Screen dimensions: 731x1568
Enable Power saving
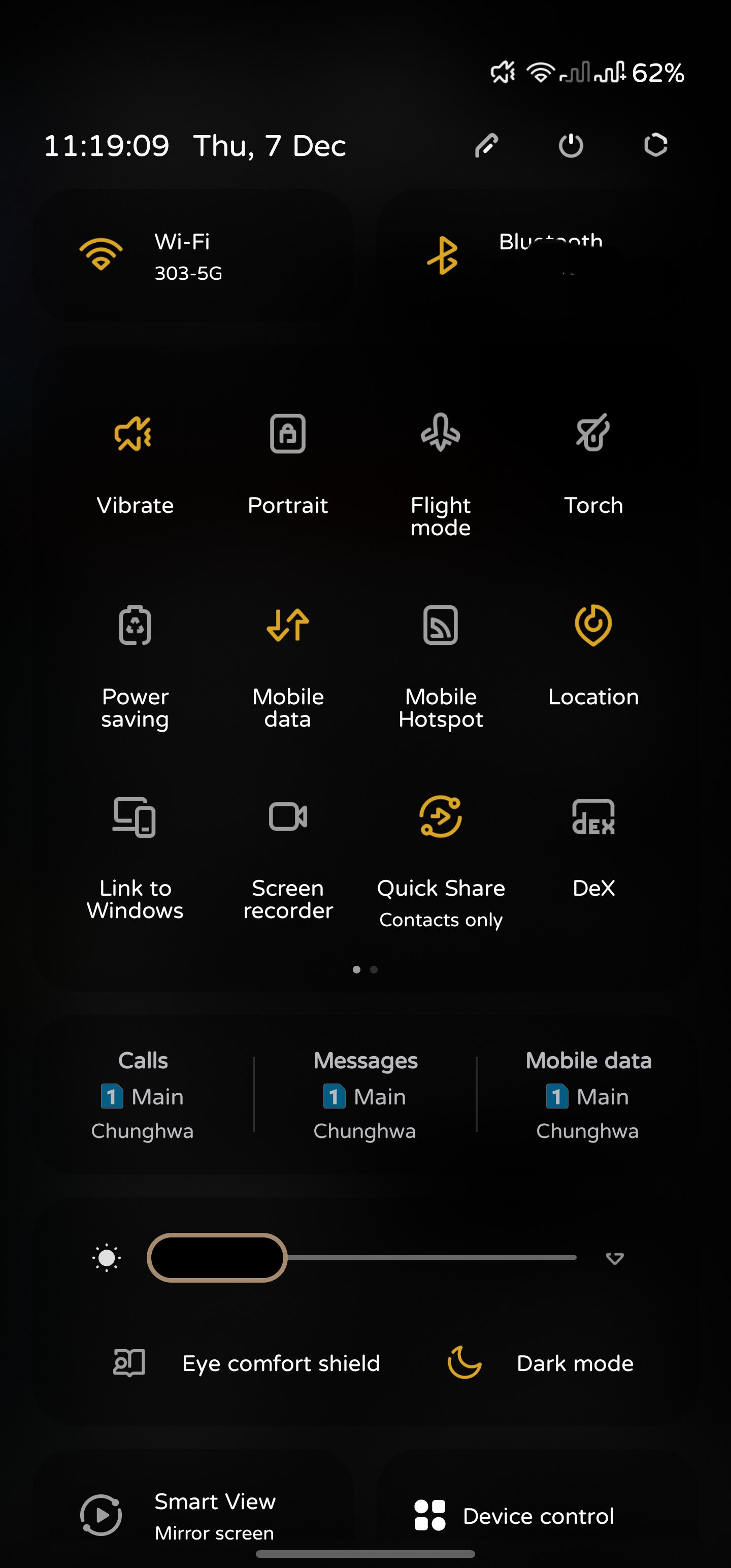point(135,625)
